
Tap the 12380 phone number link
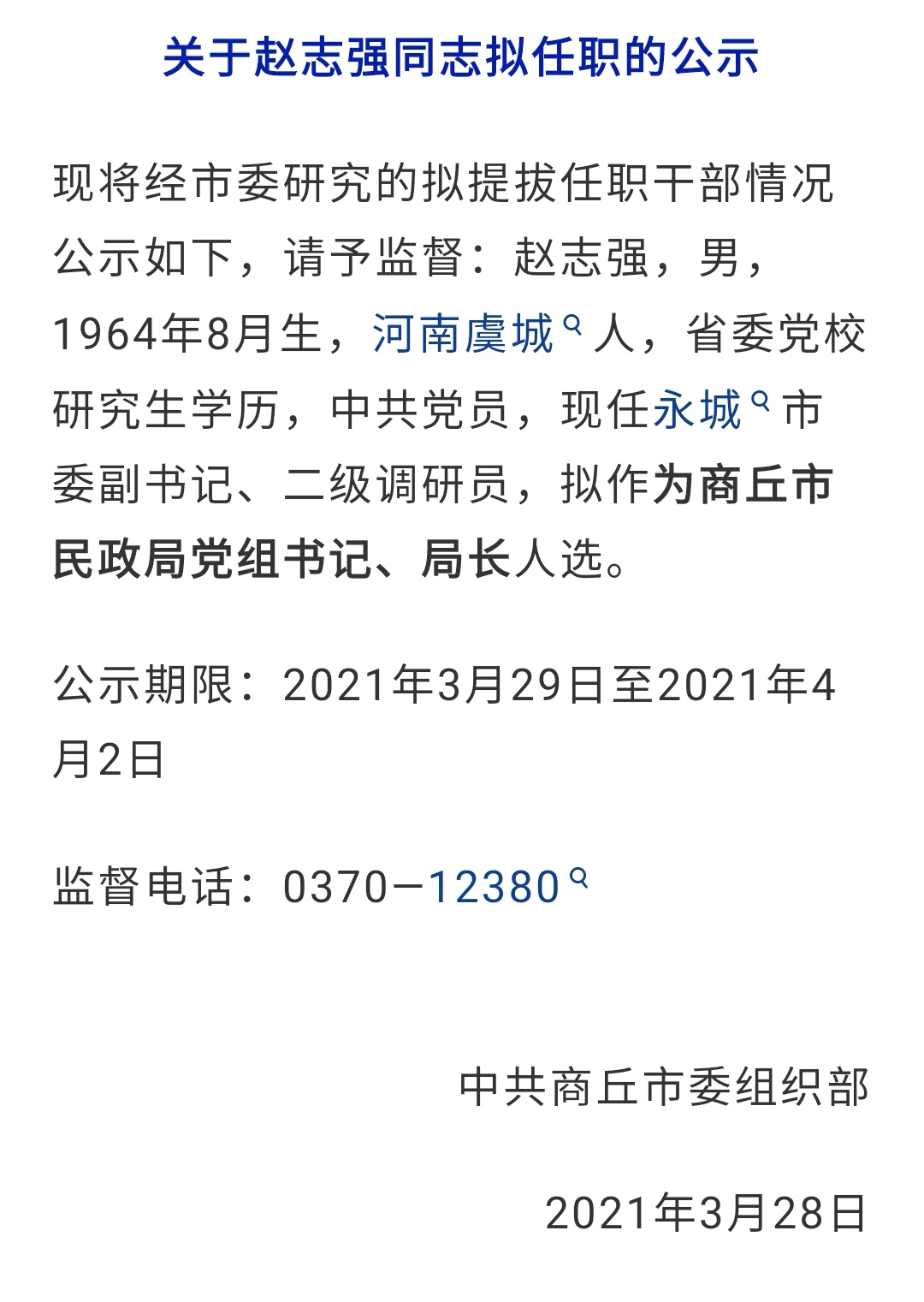click(x=495, y=888)
